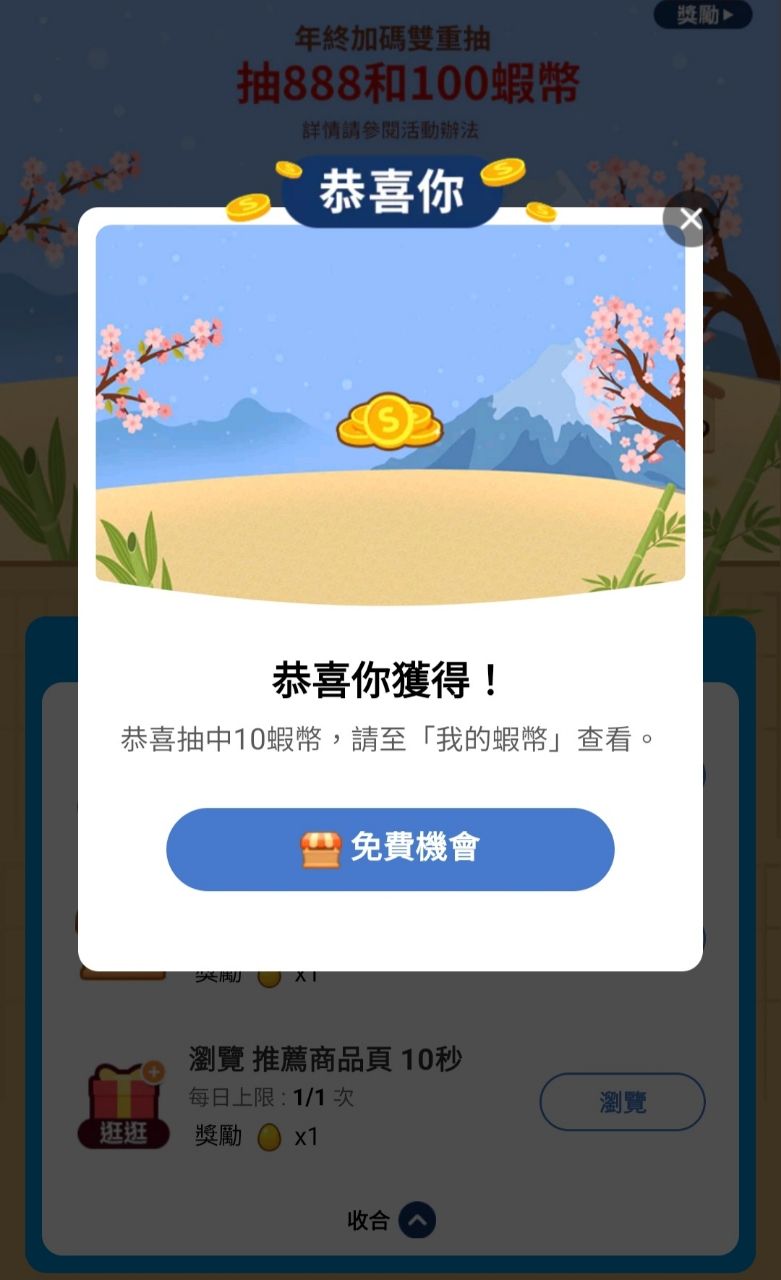
Task: Open the 獎勵 rewards page
Action: 702,15
